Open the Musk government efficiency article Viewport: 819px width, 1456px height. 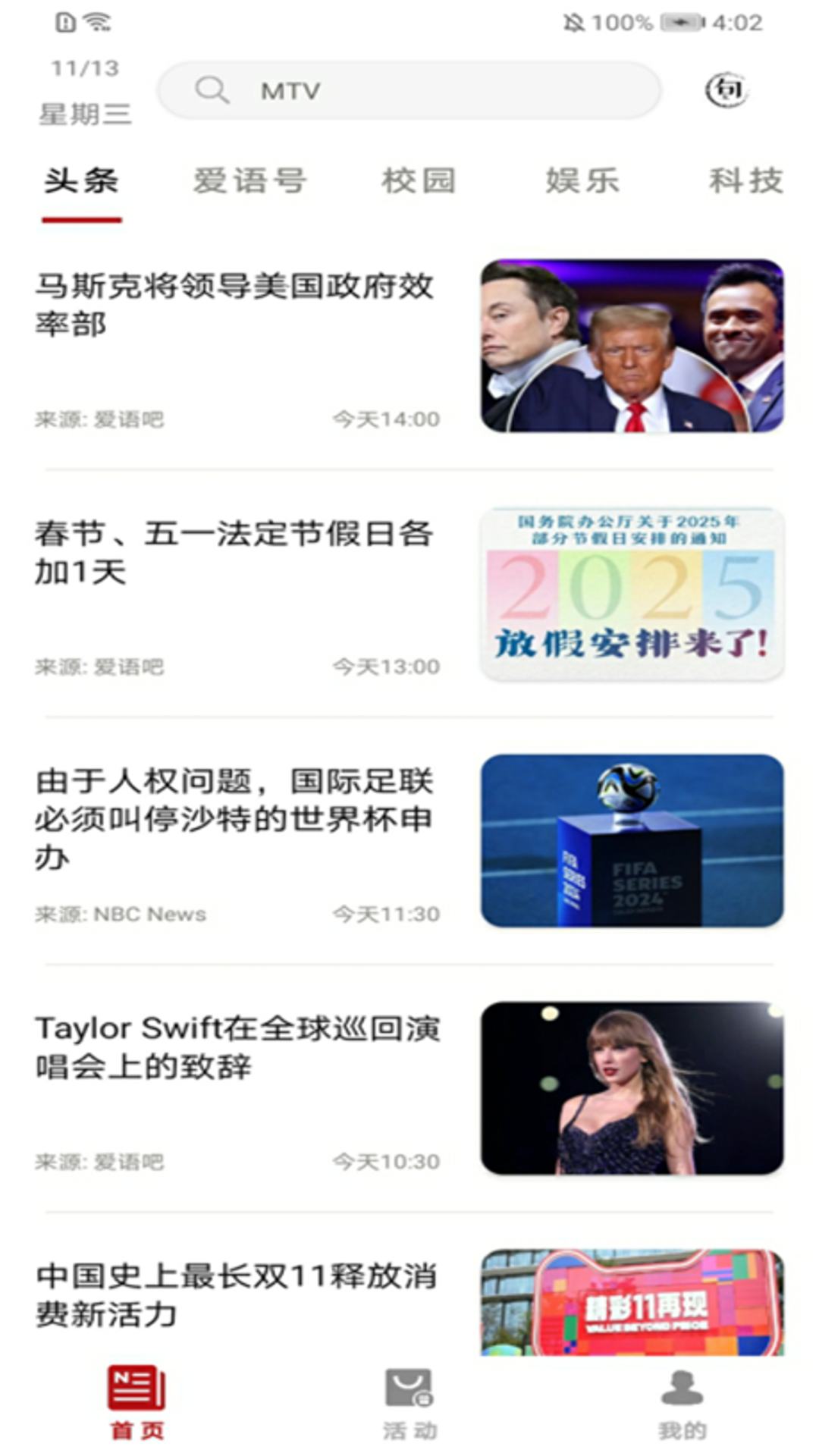coord(303,341)
